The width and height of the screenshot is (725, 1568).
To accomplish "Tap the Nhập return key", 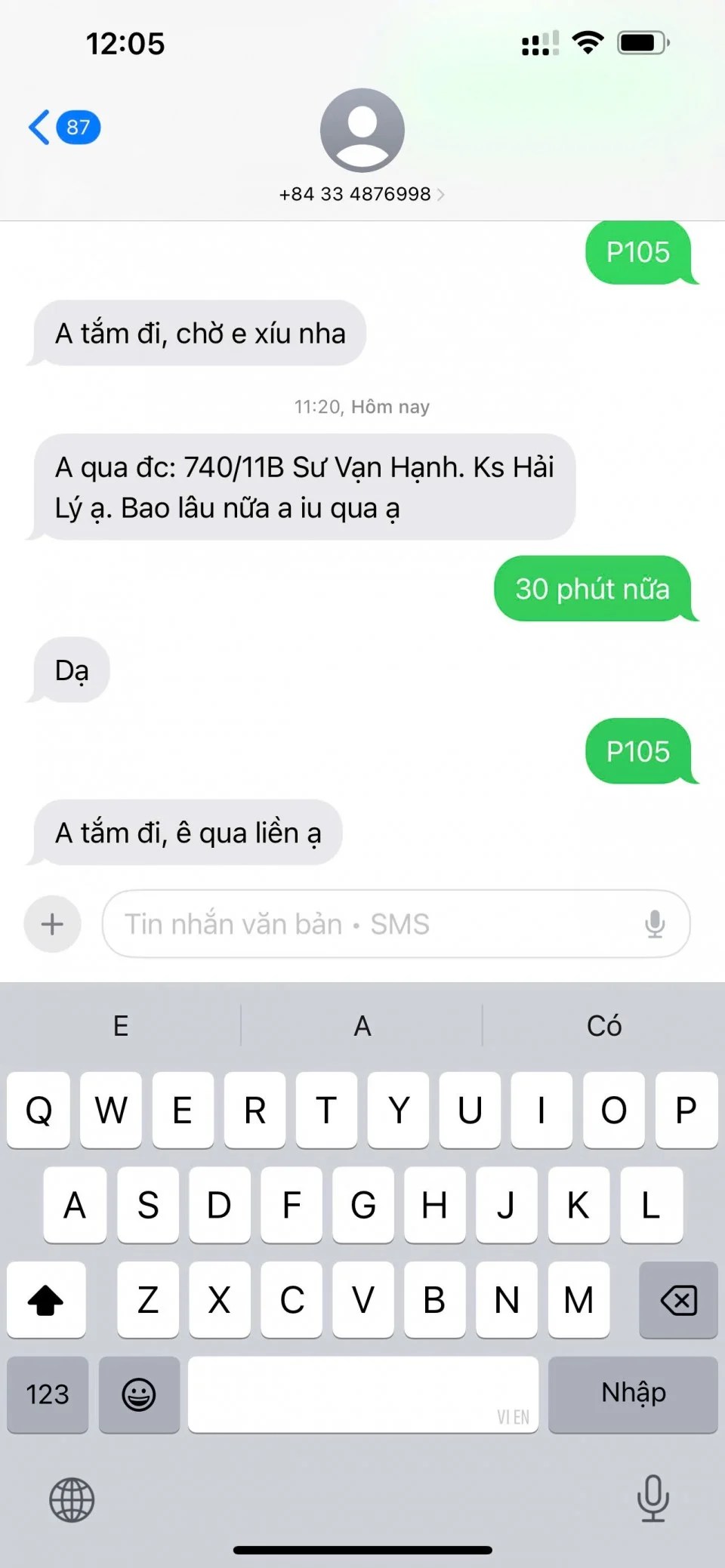I will [x=633, y=1394].
